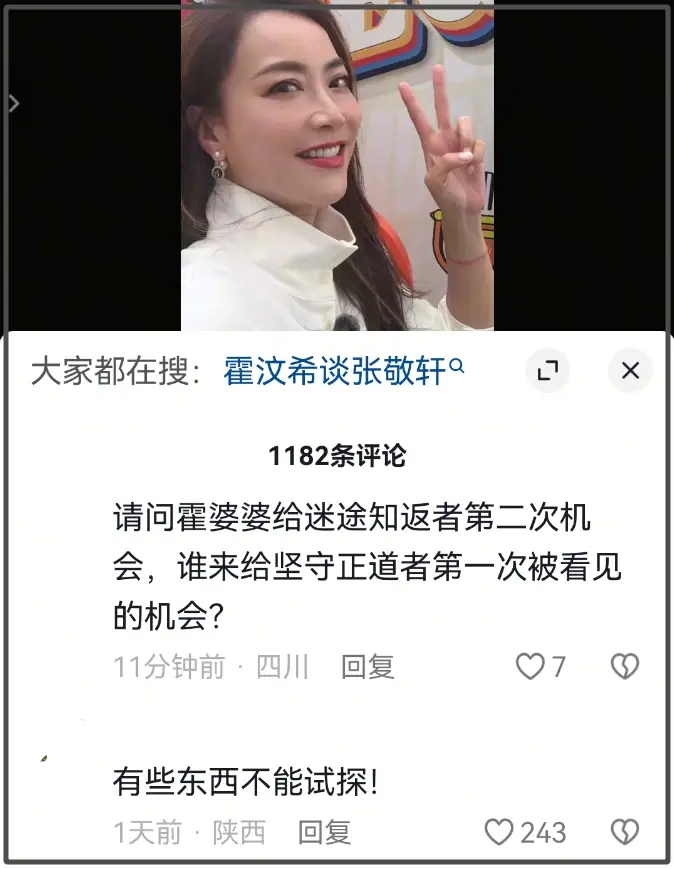Tap the video preview above comments
This screenshot has width=674, height=869.
tap(337, 165)
